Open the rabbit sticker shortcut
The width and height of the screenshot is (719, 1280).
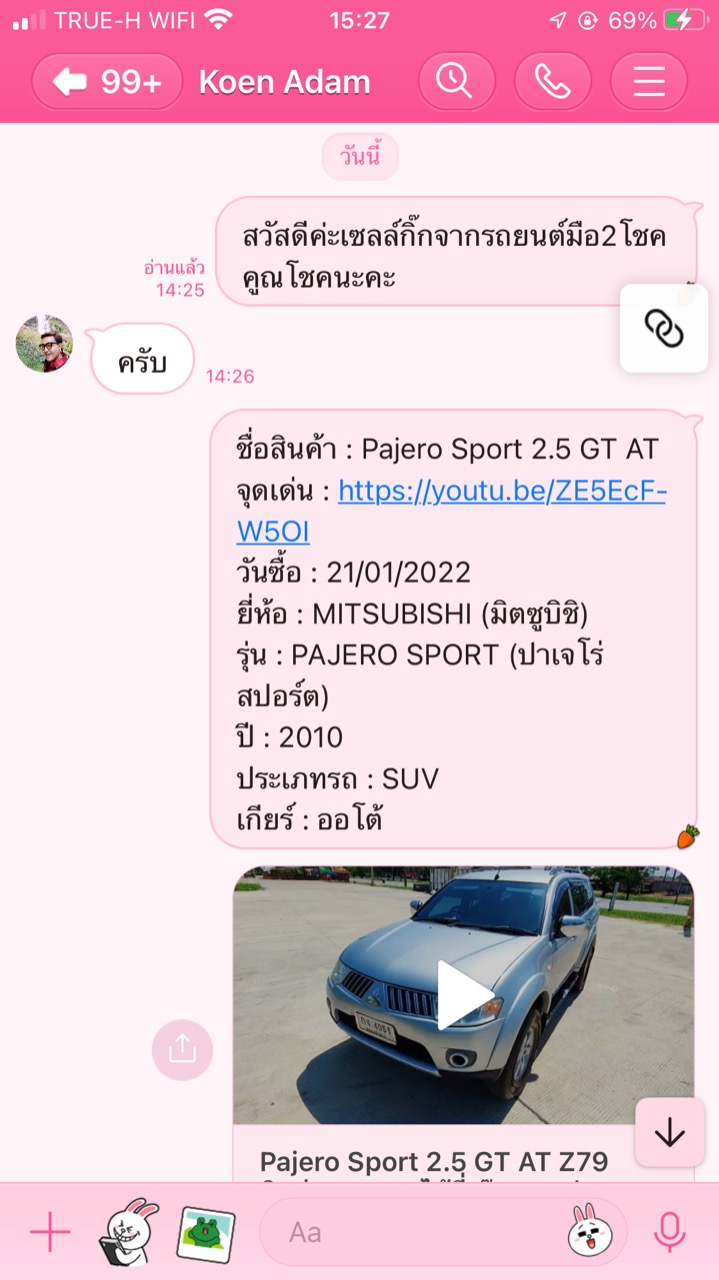click(x=128, y=1233)
